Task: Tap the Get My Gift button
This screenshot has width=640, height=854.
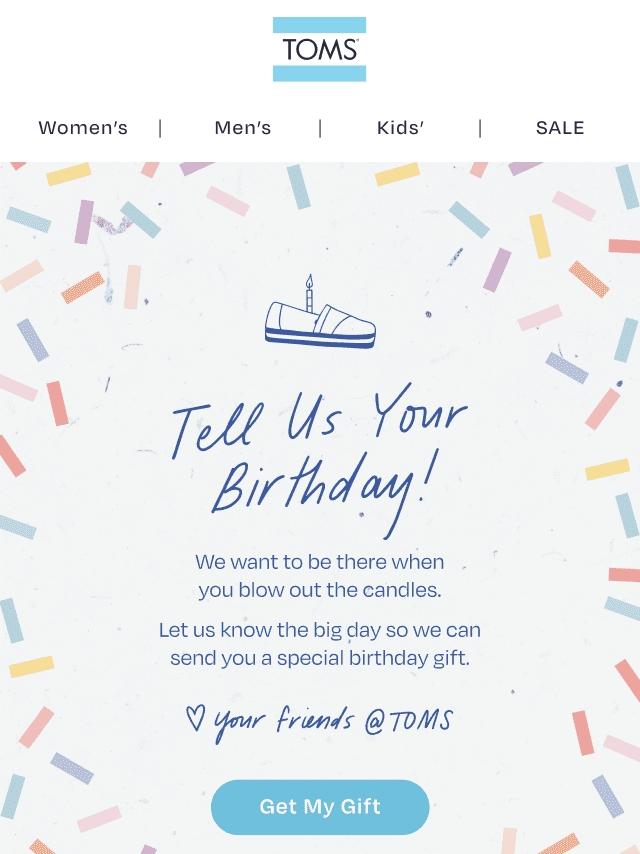Action: pos(320,807)
